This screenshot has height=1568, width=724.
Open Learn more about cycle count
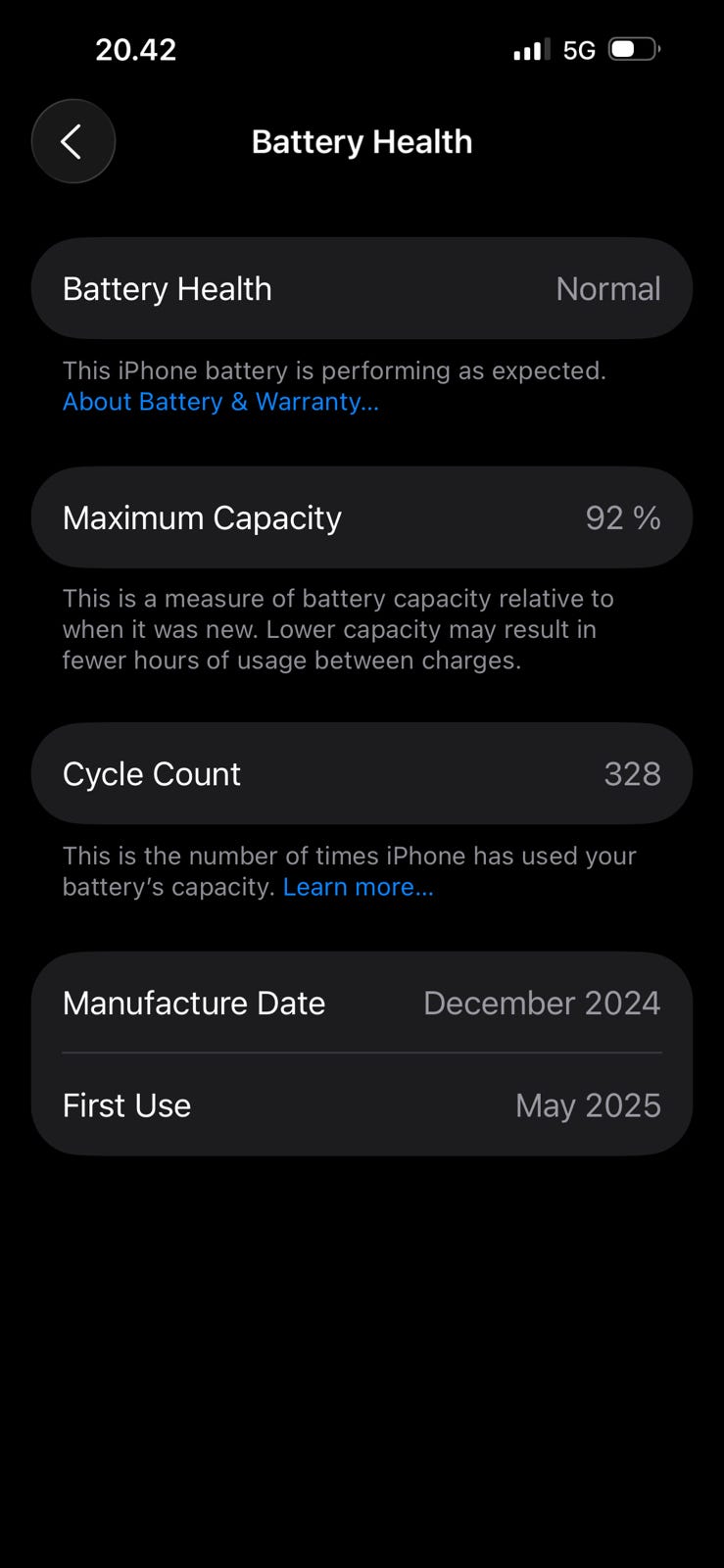click(358, 887)
